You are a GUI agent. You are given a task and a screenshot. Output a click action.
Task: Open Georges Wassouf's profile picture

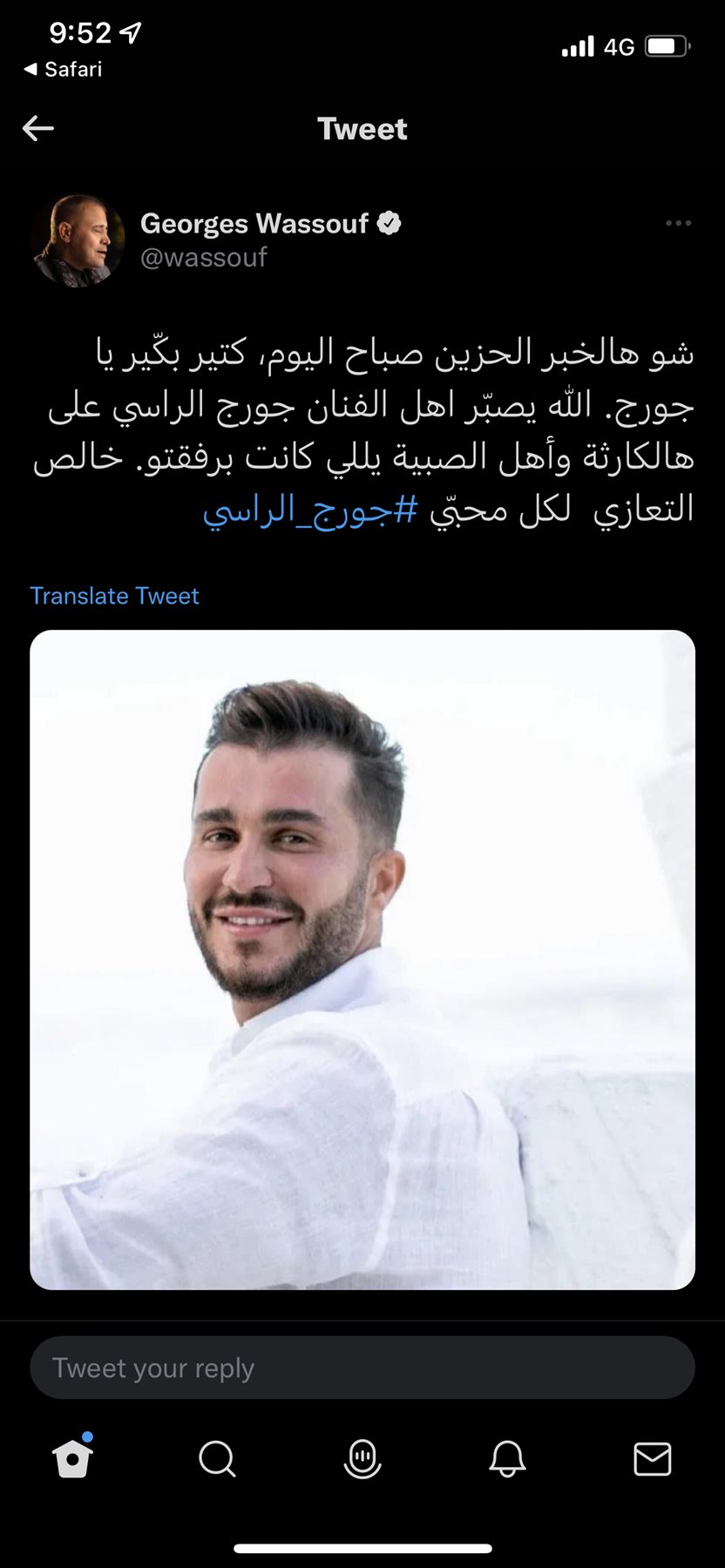click(77, 240)
